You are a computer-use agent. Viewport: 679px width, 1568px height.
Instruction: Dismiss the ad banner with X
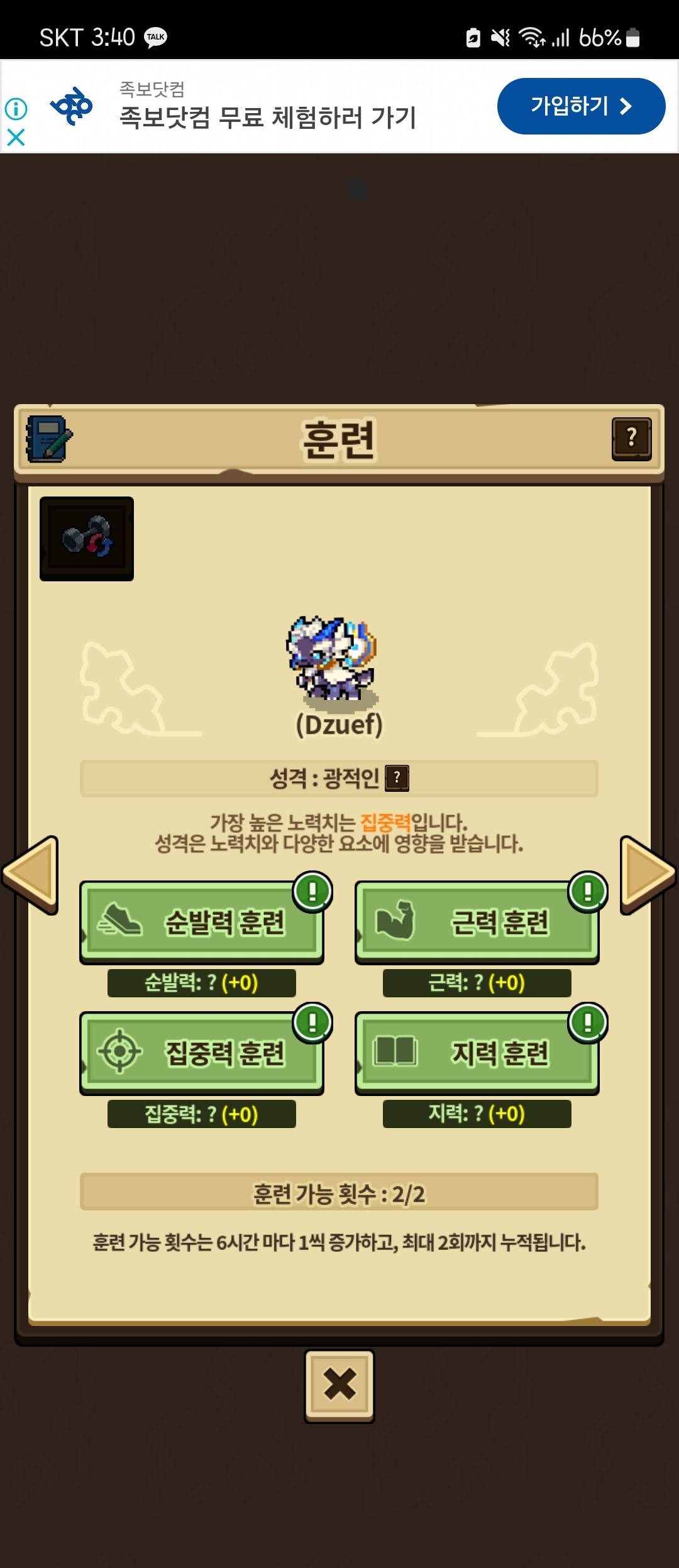click(x=16, y=137)
